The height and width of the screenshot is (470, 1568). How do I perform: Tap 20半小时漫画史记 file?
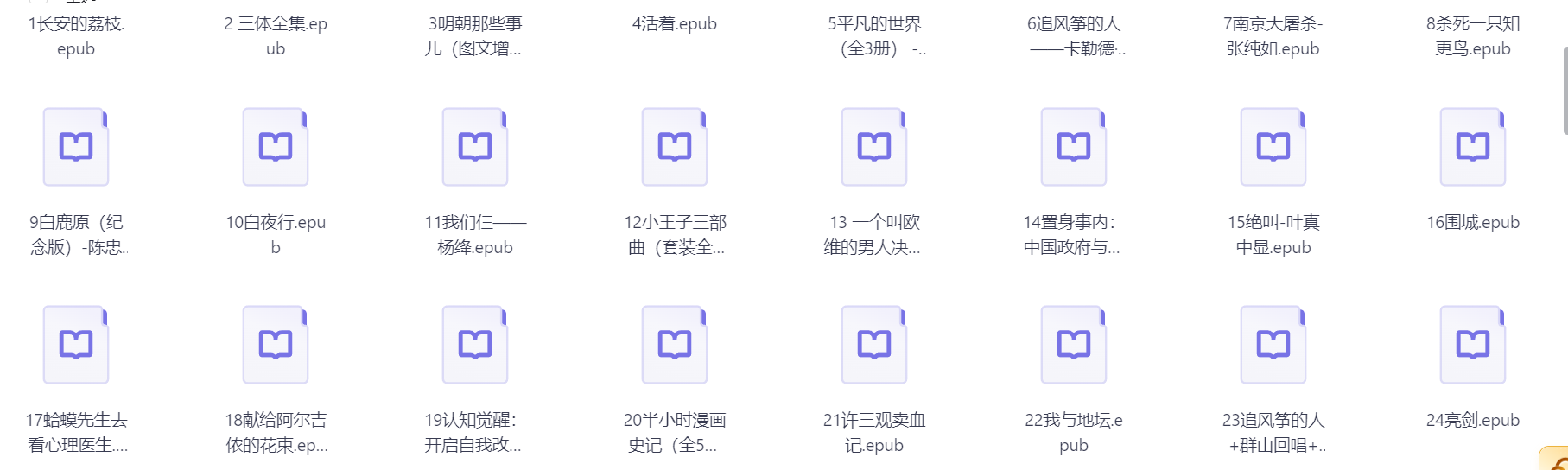pyautogui.click(x=675, y=346)
